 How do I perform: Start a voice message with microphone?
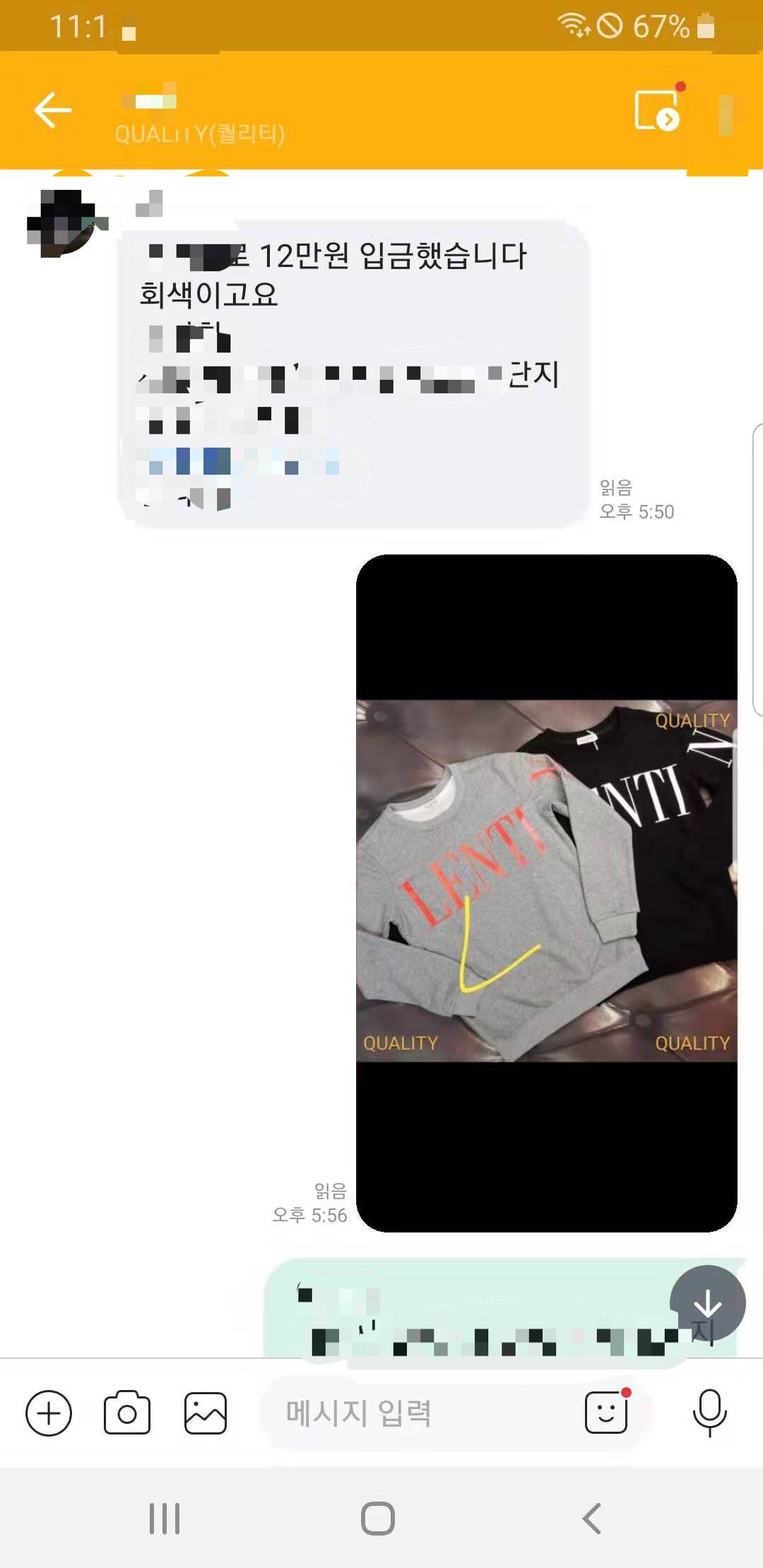coord(709,1413)
